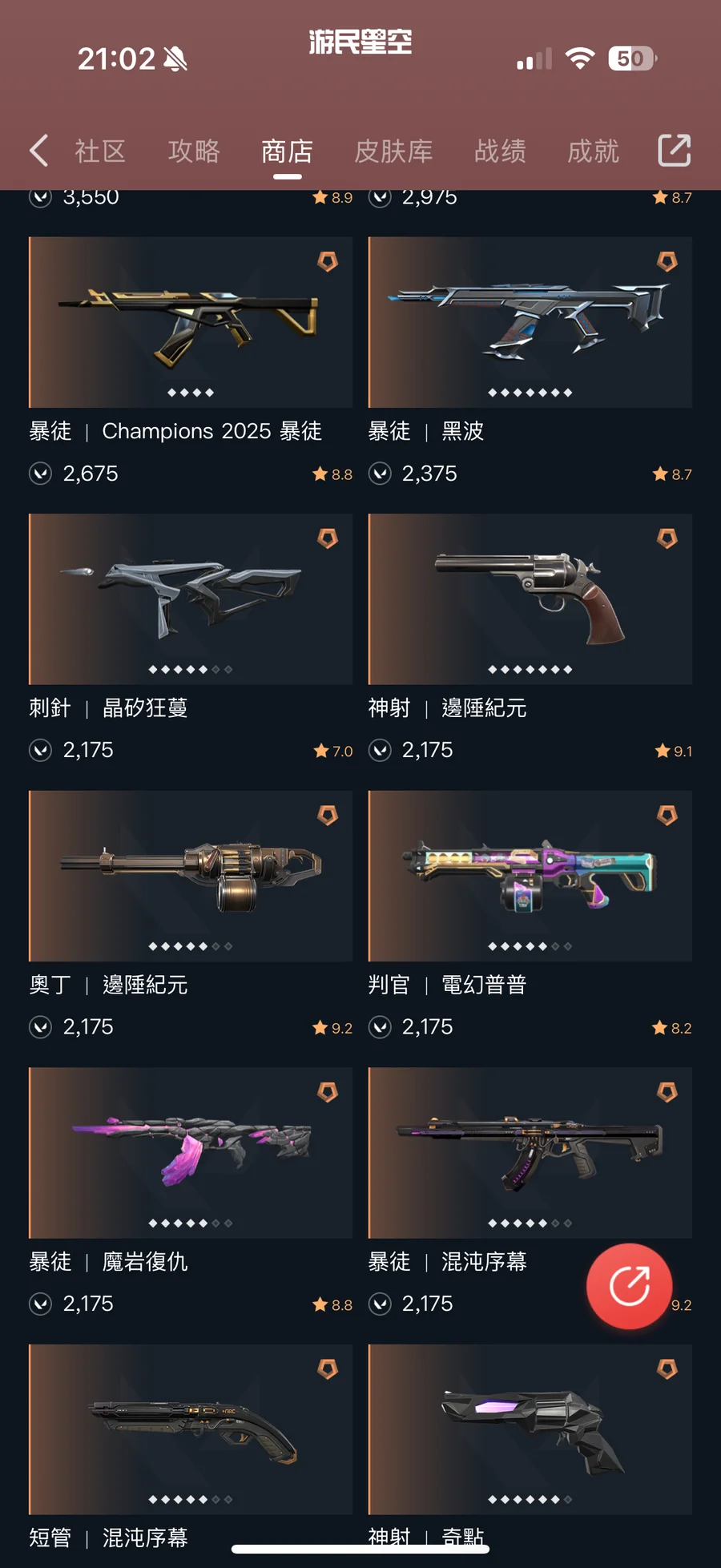Screen dimensions: 721x1568
Task: Open the 皮肤库 tab
Action: pyautogui.click(x=393, y=151)
